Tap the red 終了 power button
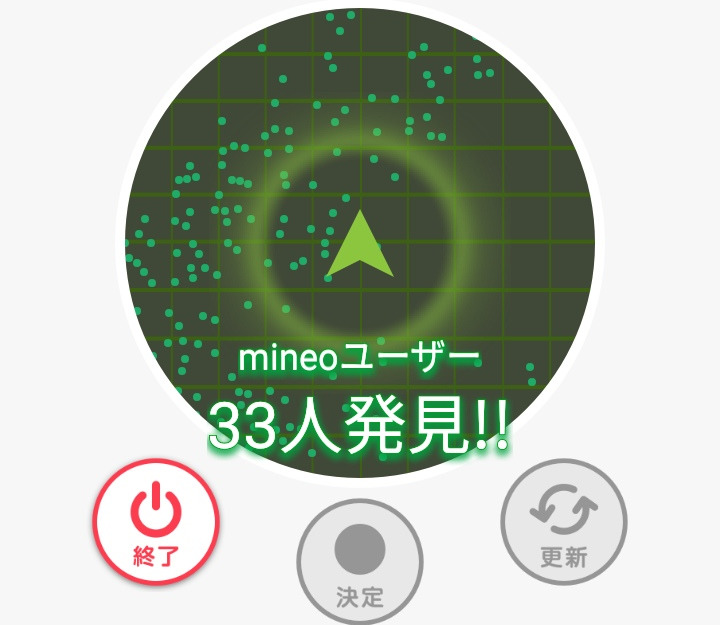The width and height of the screenshot is (720, 625). pos(156,521)
